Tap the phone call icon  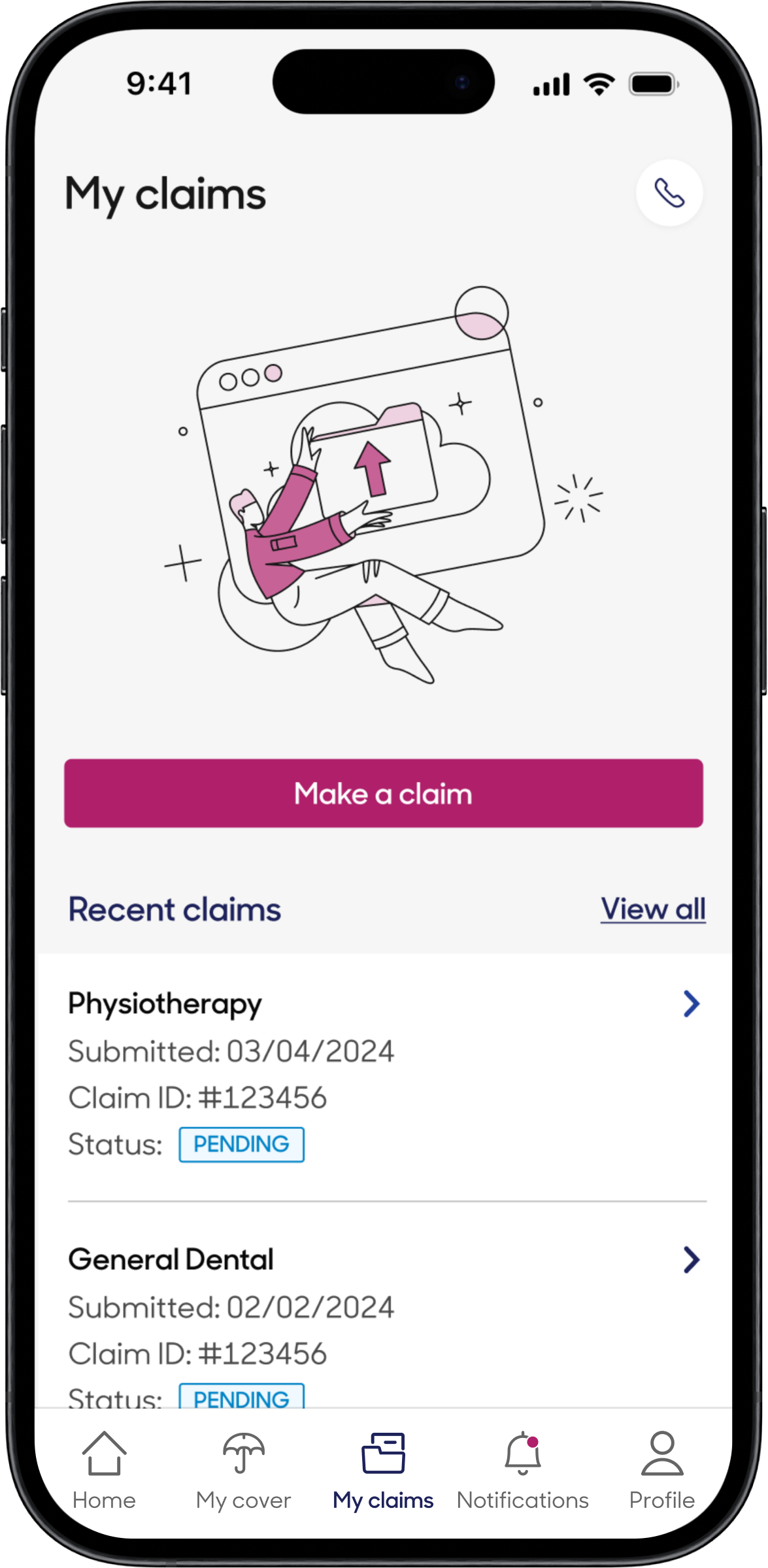(669, 193)
